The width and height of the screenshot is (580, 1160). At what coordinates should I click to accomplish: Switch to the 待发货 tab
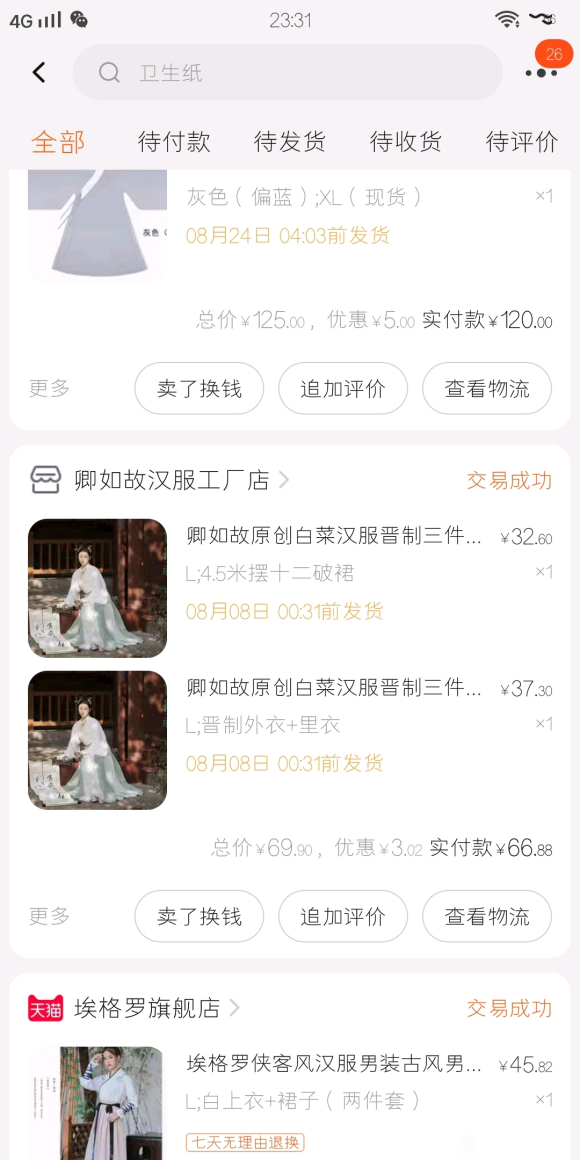click(289, 141)
